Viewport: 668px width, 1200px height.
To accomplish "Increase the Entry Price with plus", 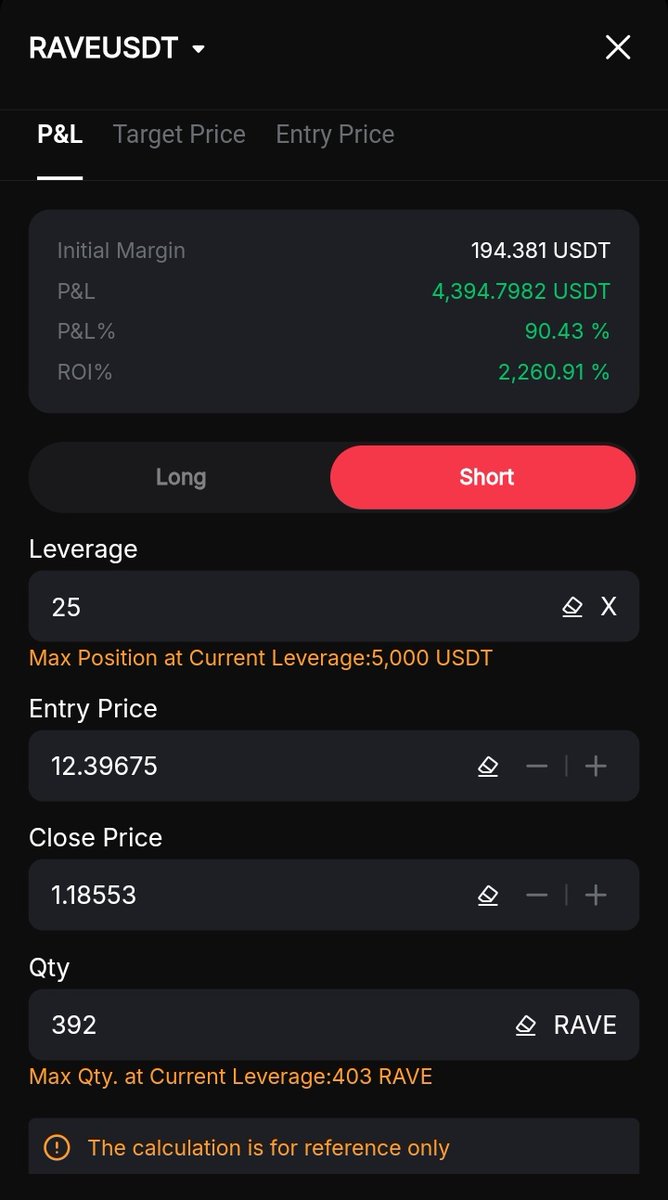I will point(596,766).
